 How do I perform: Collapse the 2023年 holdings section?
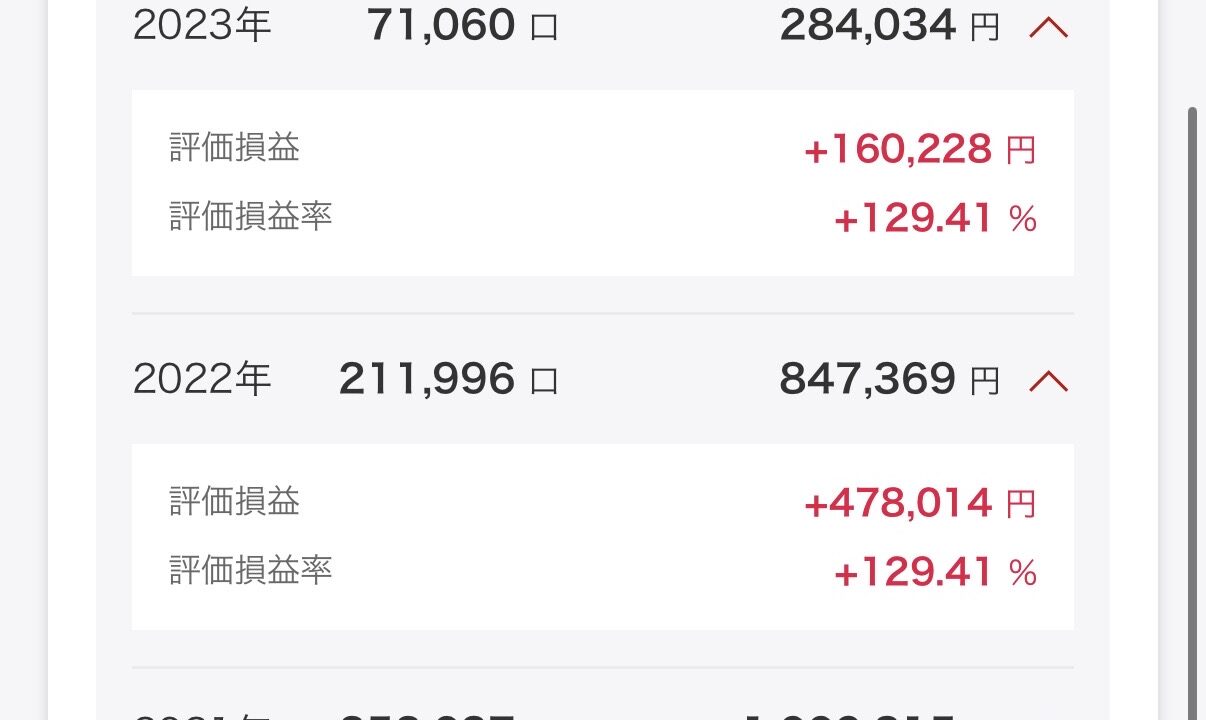[1048, 28]
